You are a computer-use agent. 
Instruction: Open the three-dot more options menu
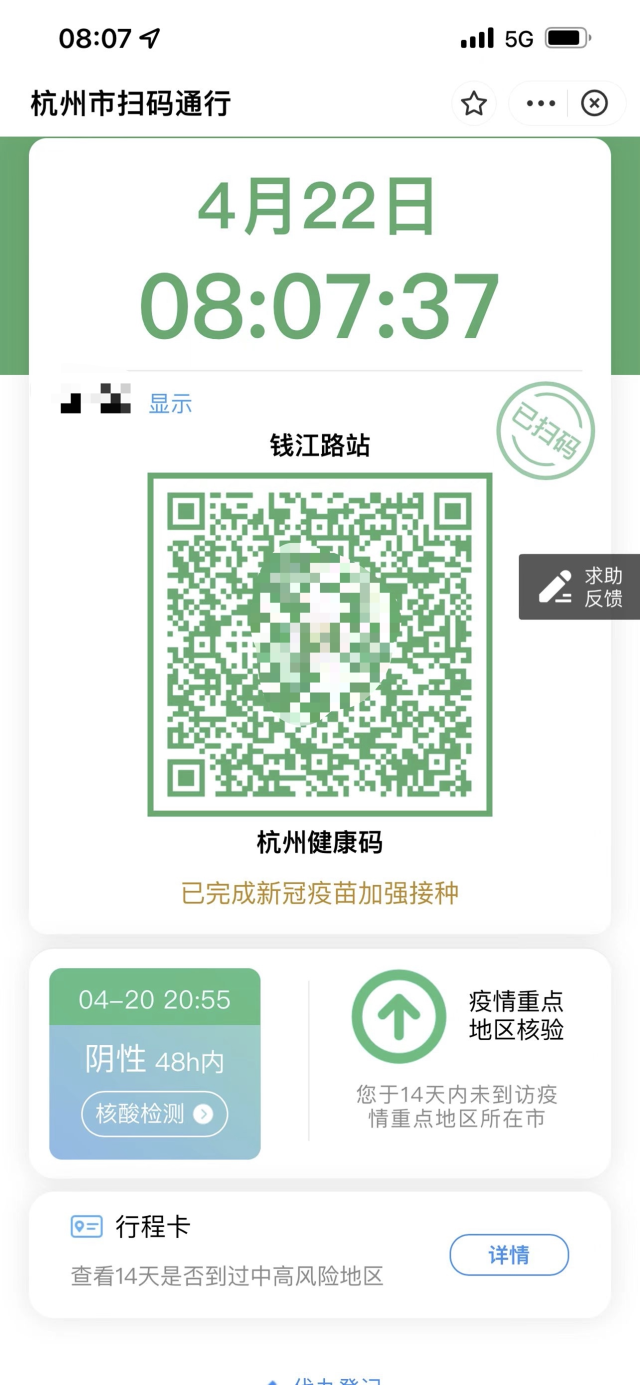[540, 103]
